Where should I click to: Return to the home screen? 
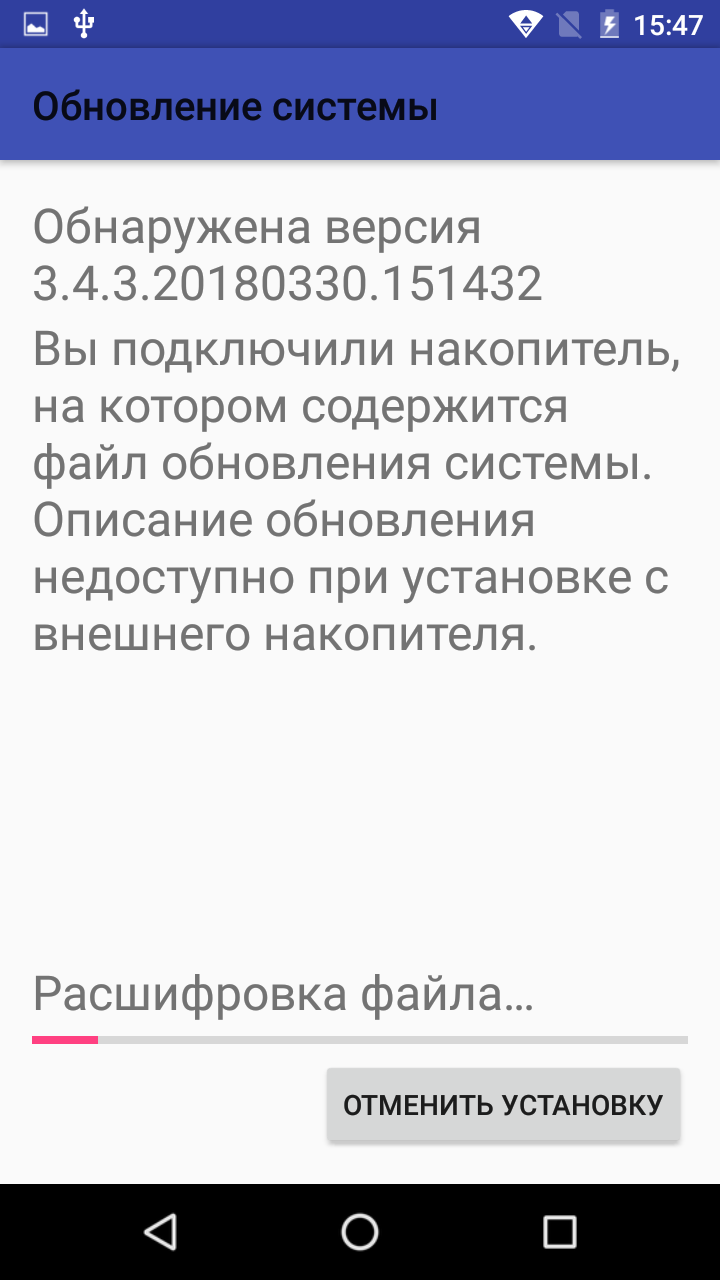tap(360, 1231)
